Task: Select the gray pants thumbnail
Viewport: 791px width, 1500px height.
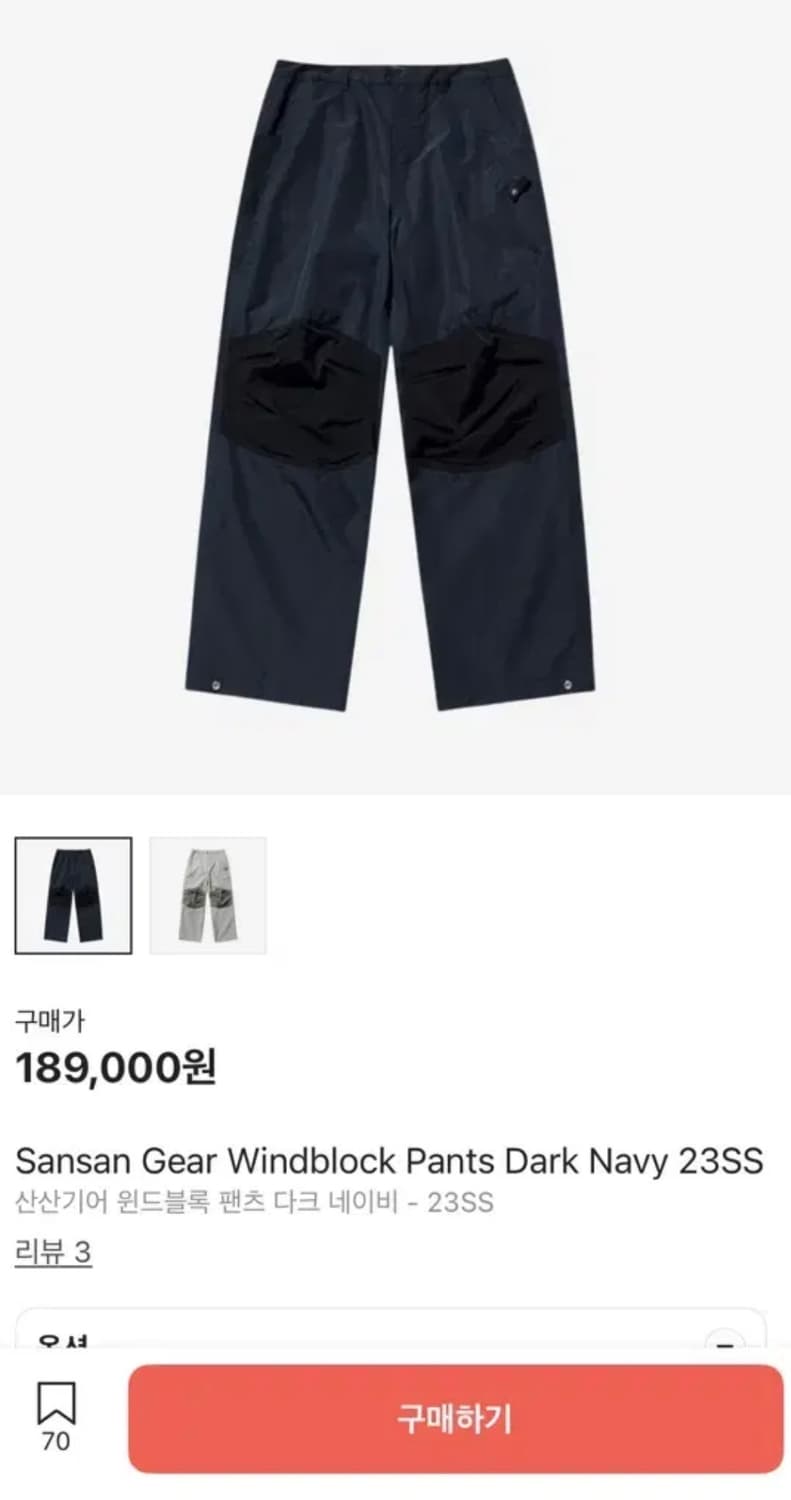Action: pos(208,895)
